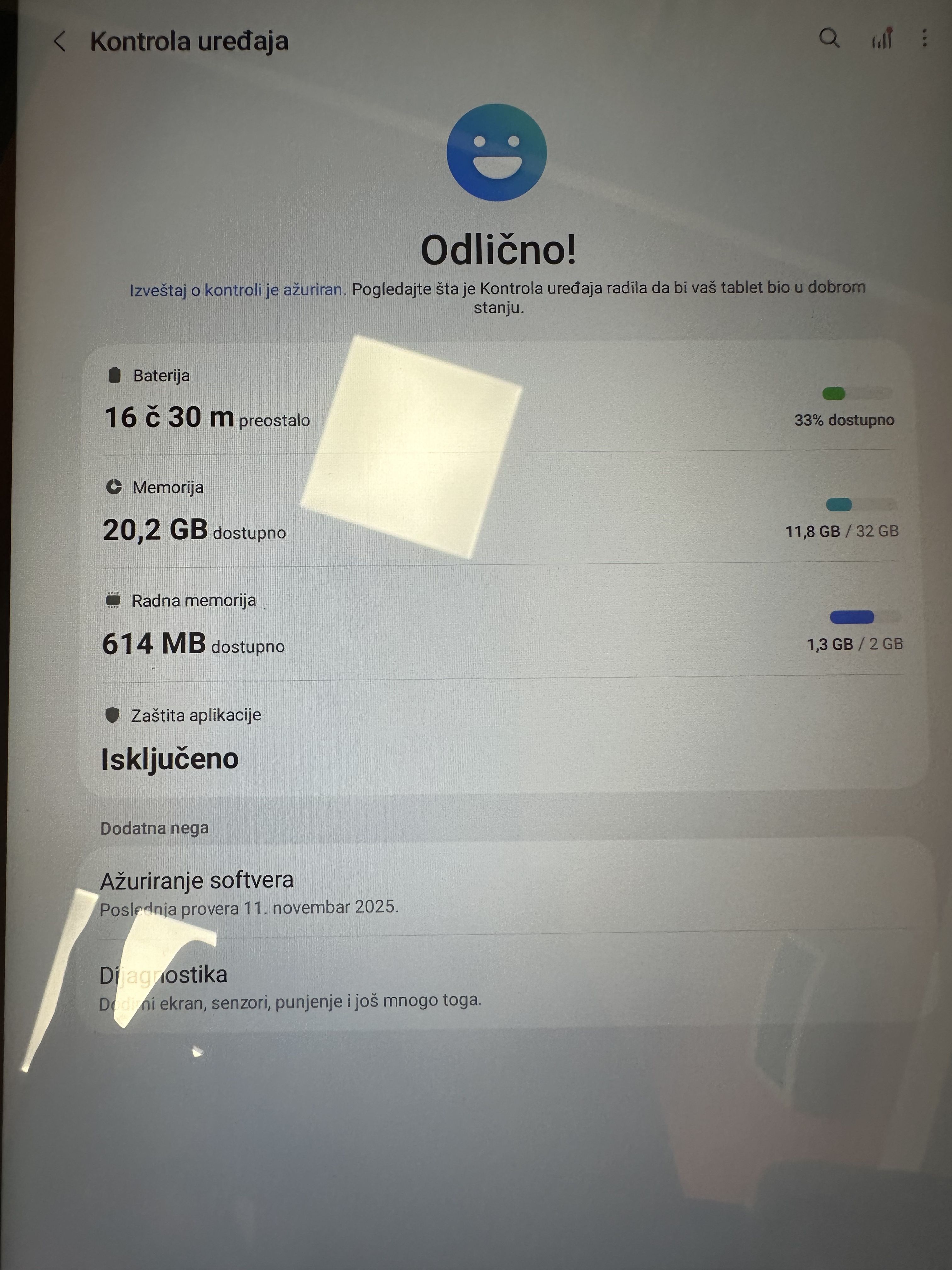This screenshot has height=1270, width=952.
Task: Open the search icon
Action: pyautogui.click(x=829, y=38)
